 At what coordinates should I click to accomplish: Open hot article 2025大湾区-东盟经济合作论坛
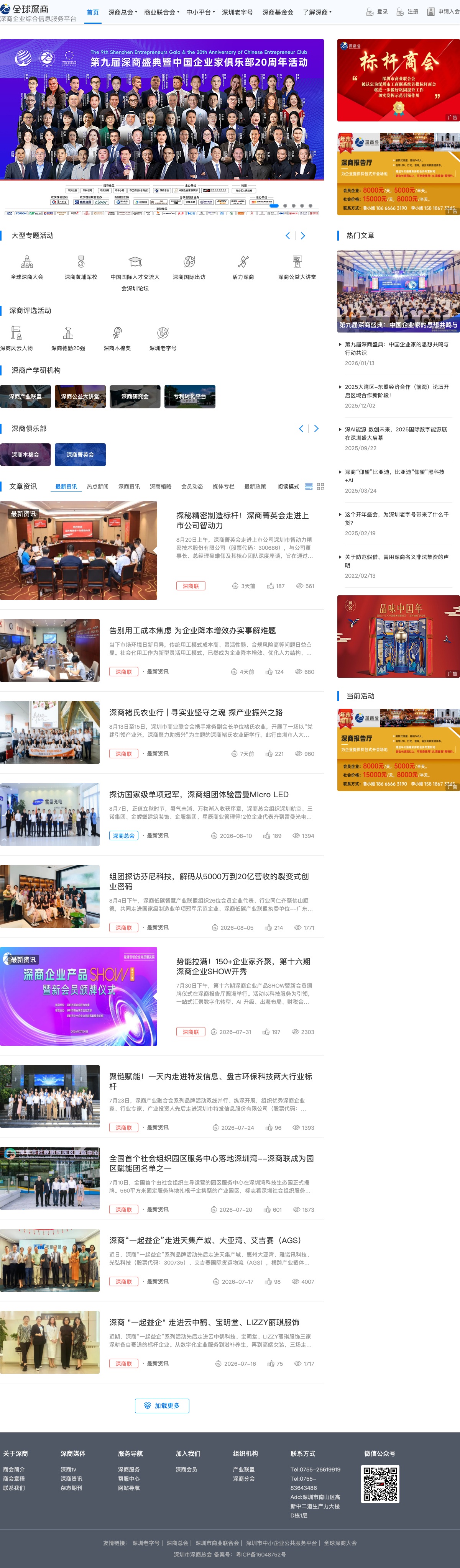397,391
